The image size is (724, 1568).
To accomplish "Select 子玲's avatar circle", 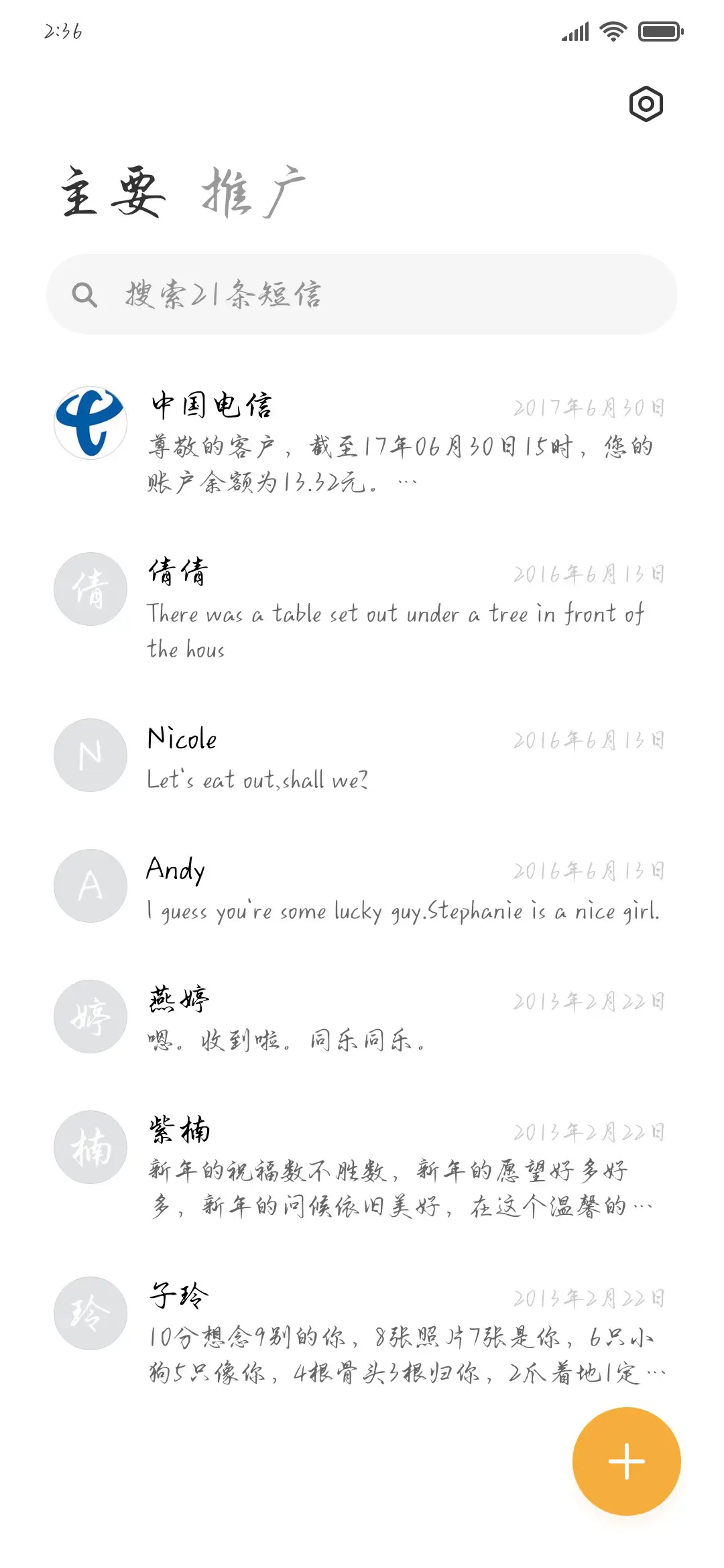I will pos(90,1313).
